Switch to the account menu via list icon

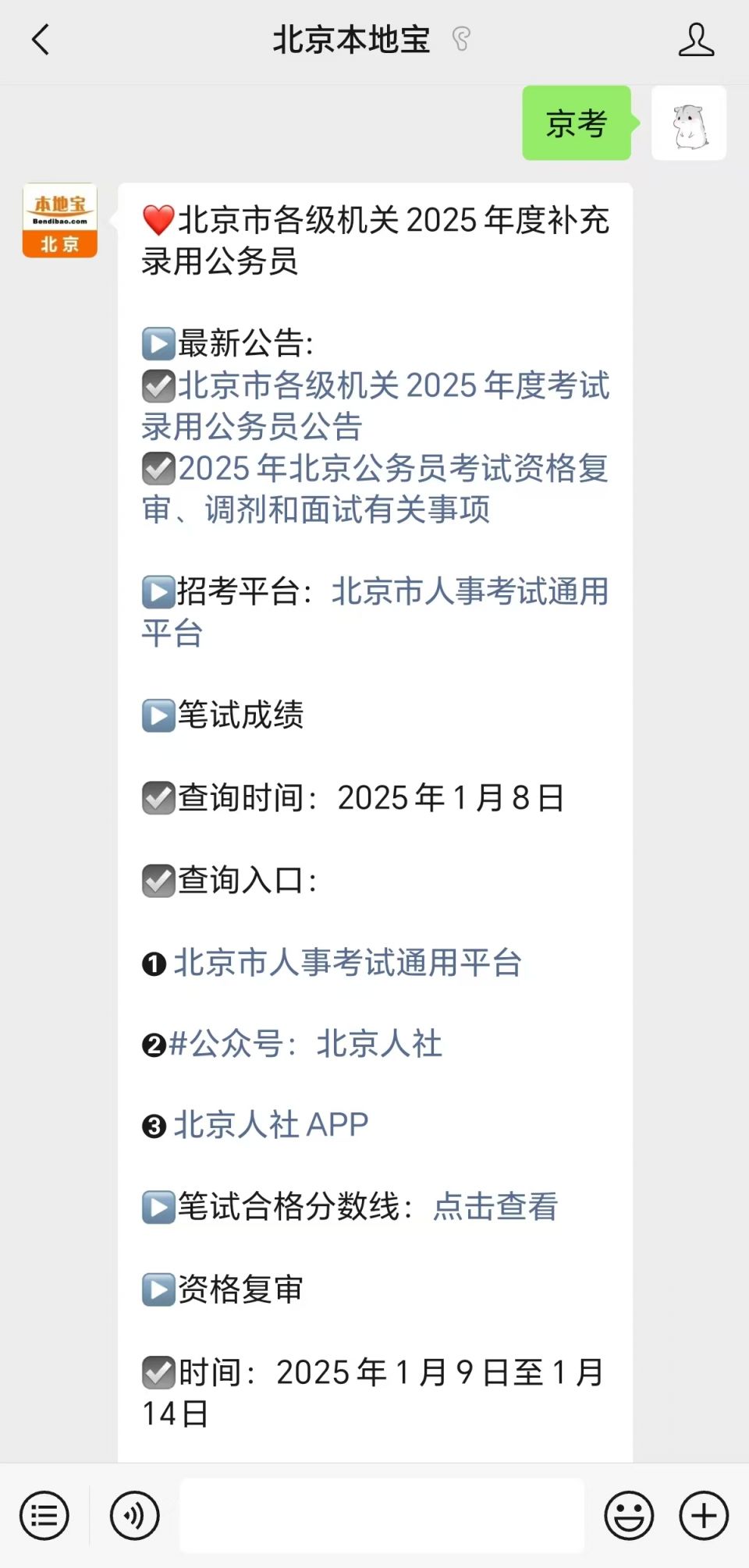point(44,1516)
